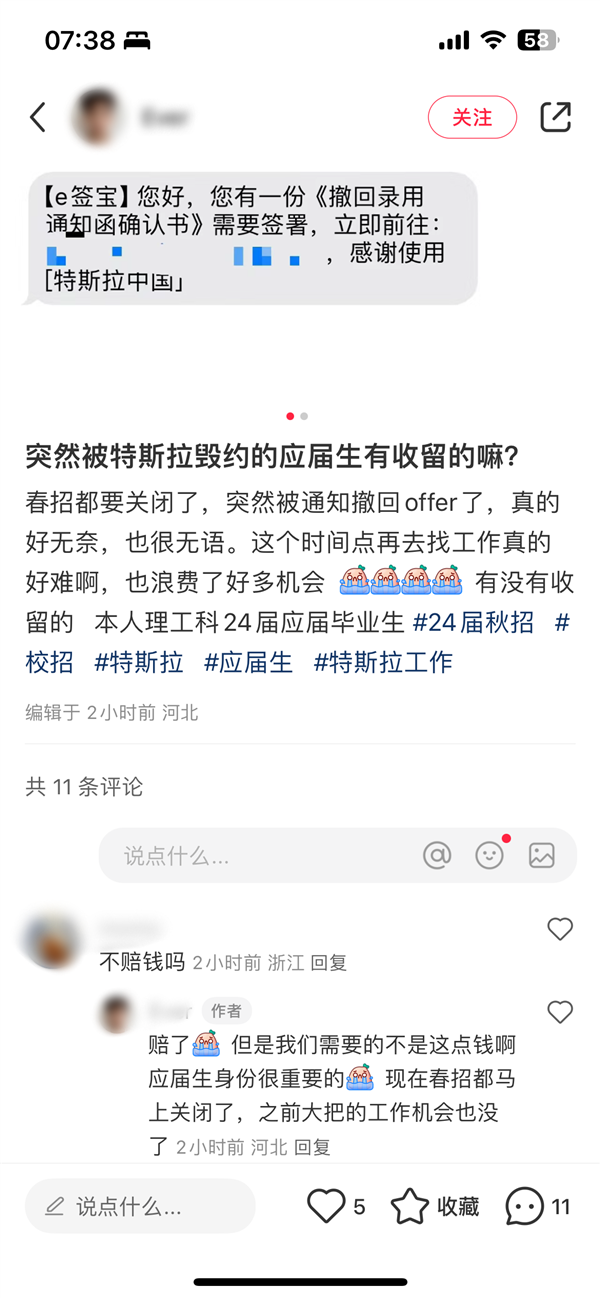Open the #特斯拉工作 hashtag
The height and width of the screenshot is (1298, 600).
[x=383, y=662]
